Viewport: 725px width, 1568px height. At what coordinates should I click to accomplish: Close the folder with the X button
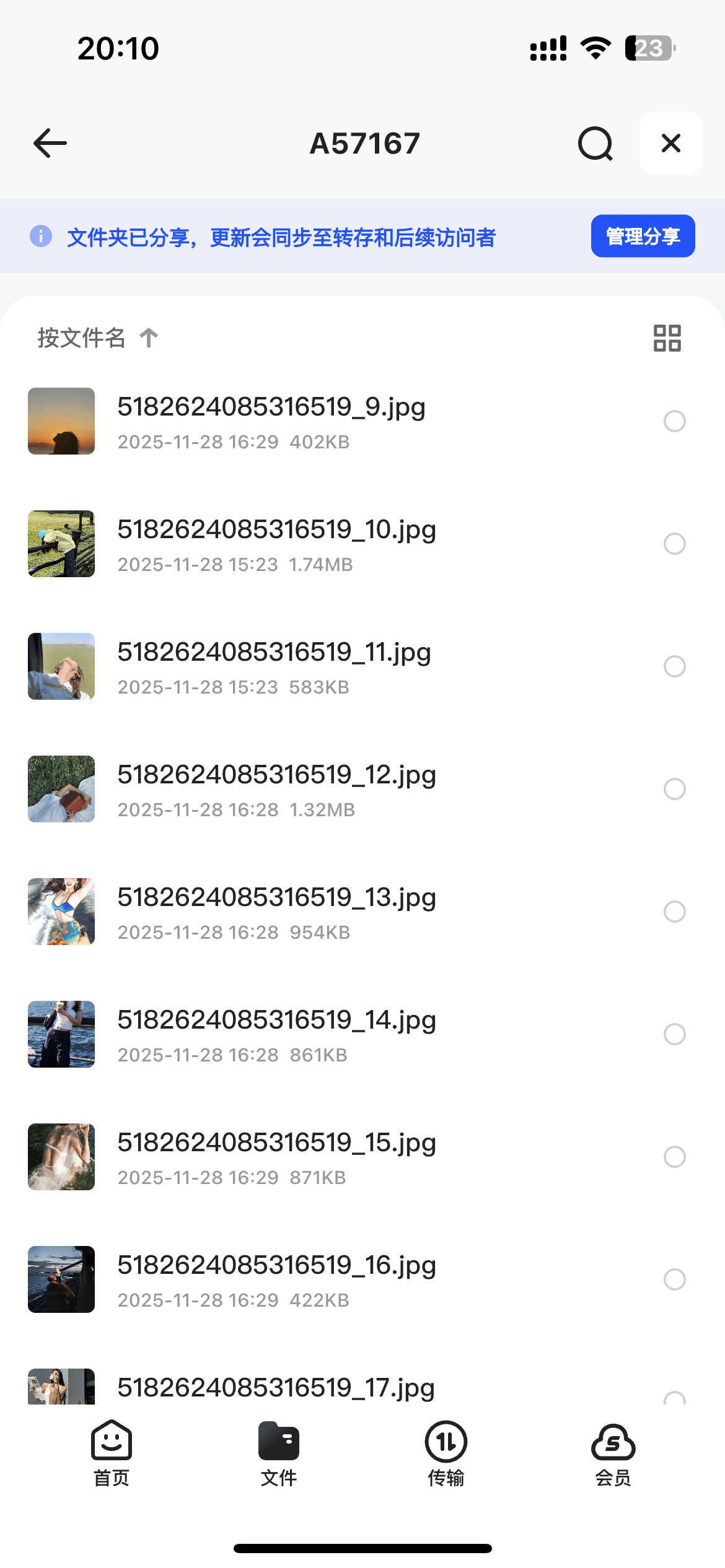tap(670, 144)
